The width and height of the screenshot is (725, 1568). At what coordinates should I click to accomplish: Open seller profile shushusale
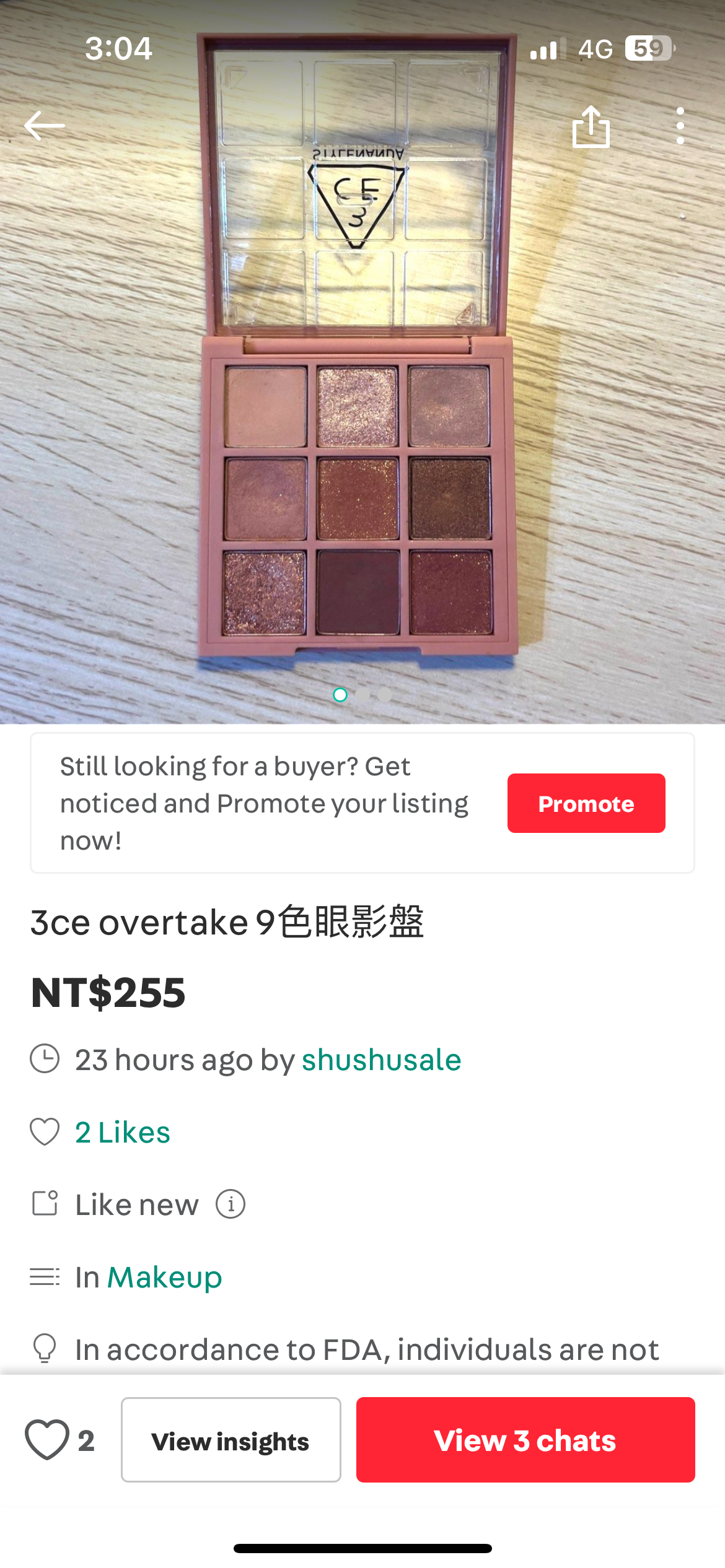tap(381, 1060)
